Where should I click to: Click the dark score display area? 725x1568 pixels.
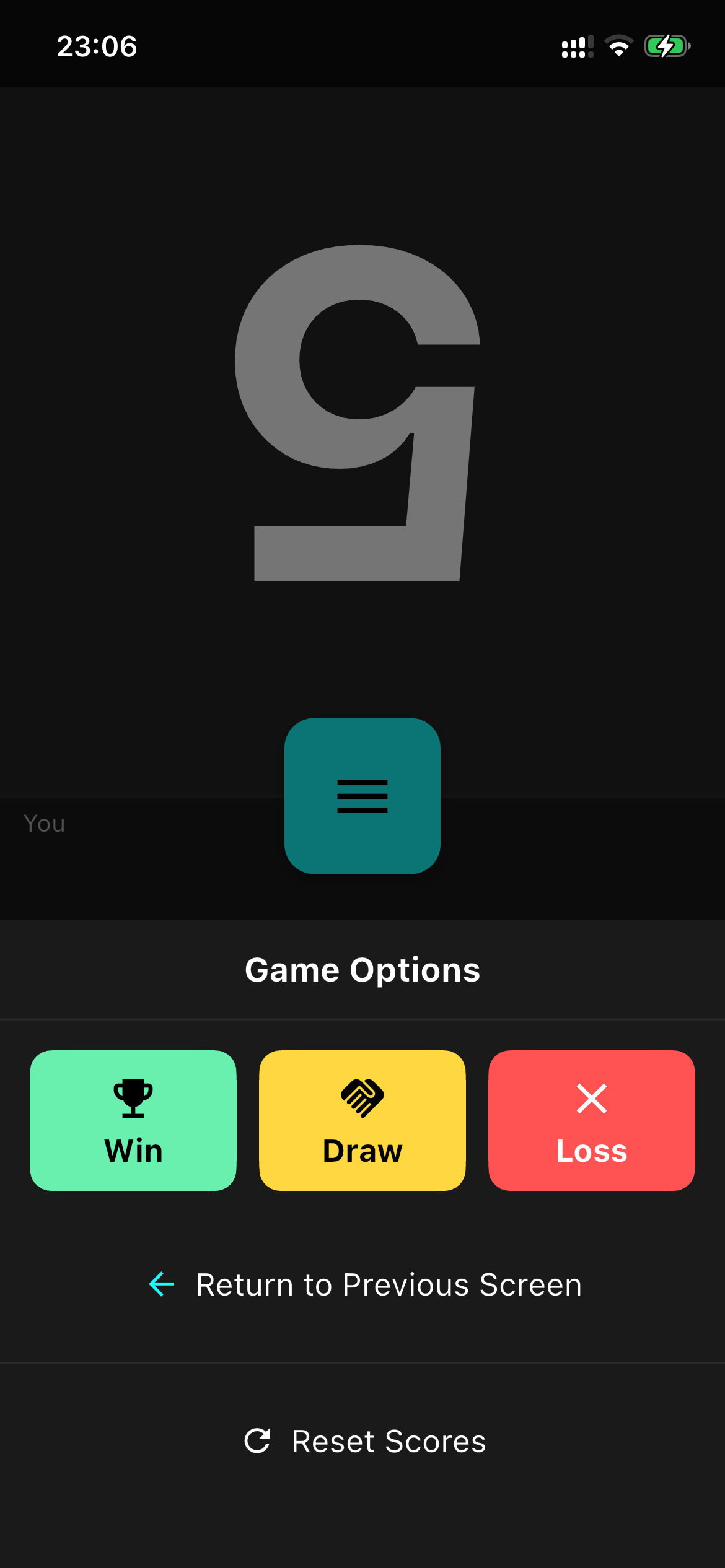(362, 433)
